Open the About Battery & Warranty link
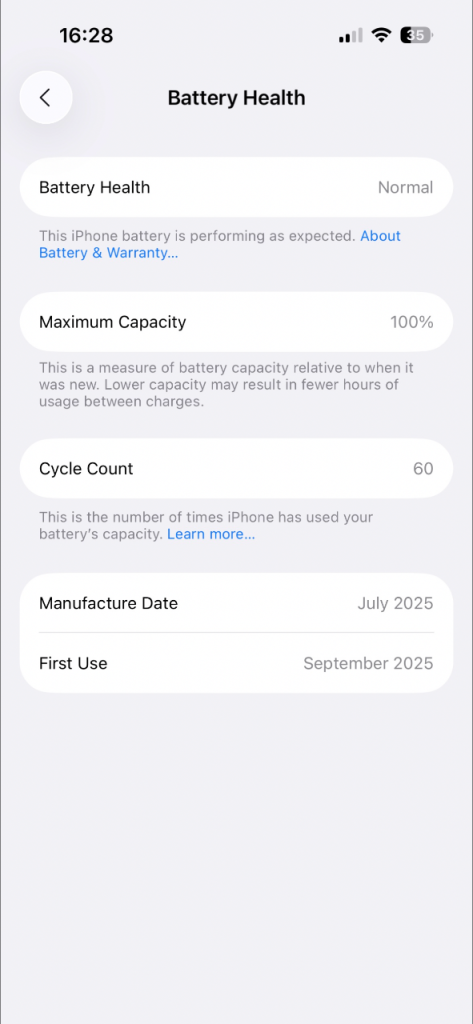 tap(108, 253)
